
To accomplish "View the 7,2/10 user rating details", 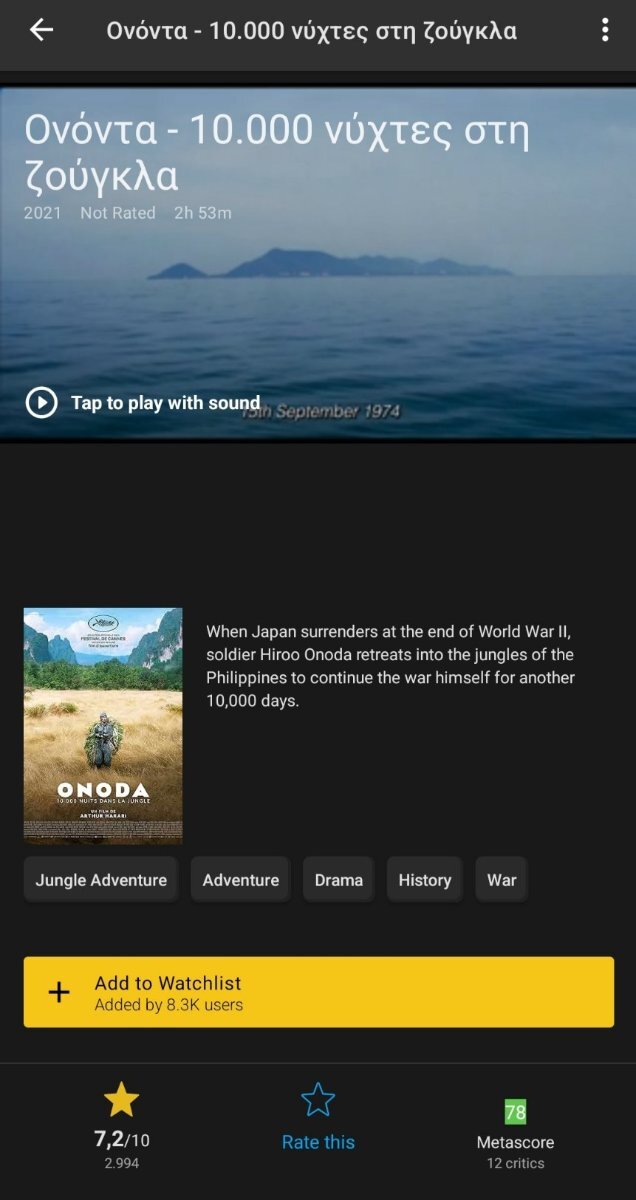I will coord(121,1125).
